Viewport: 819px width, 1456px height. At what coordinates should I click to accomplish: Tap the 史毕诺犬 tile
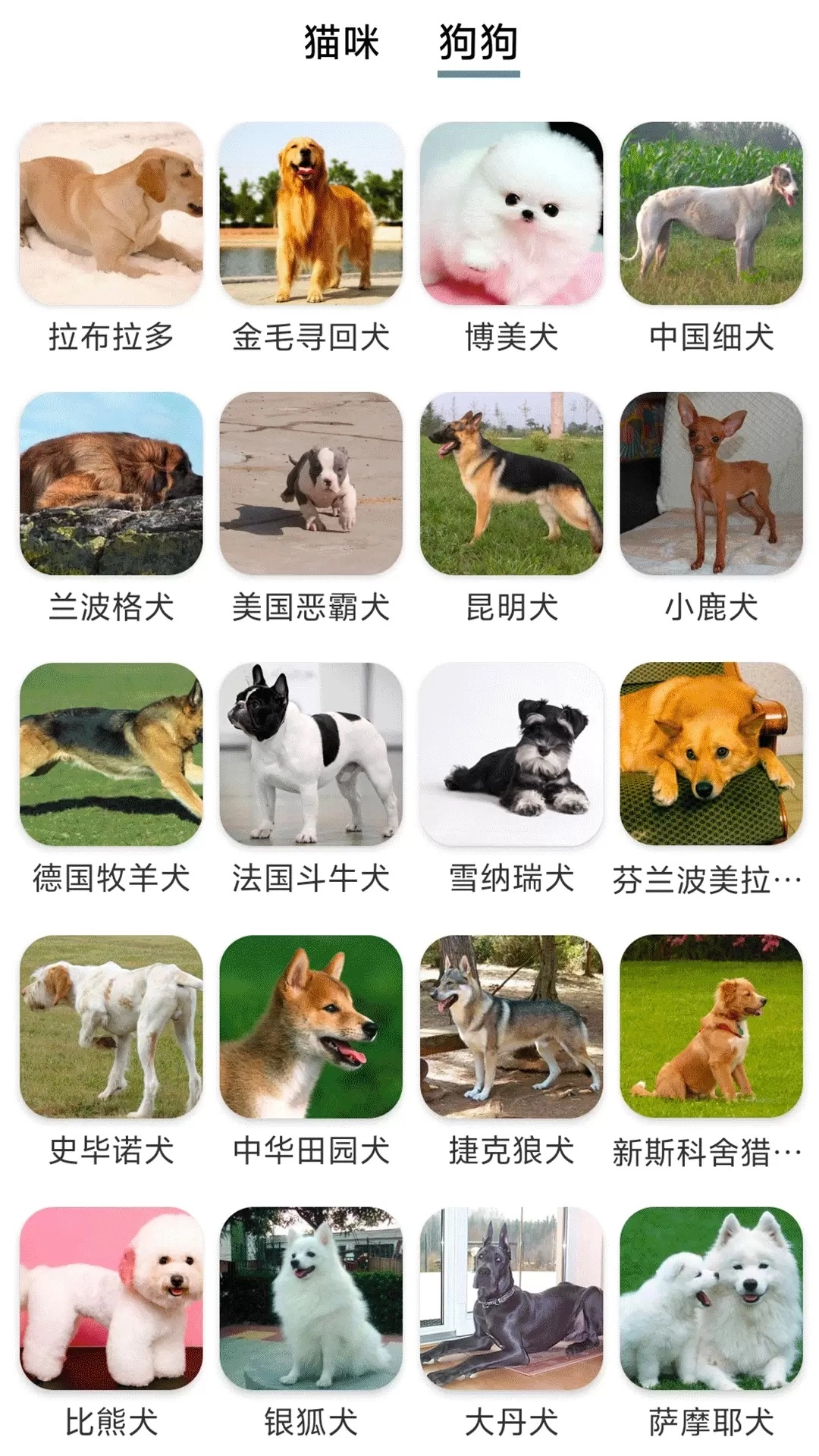click(111, 1026)
